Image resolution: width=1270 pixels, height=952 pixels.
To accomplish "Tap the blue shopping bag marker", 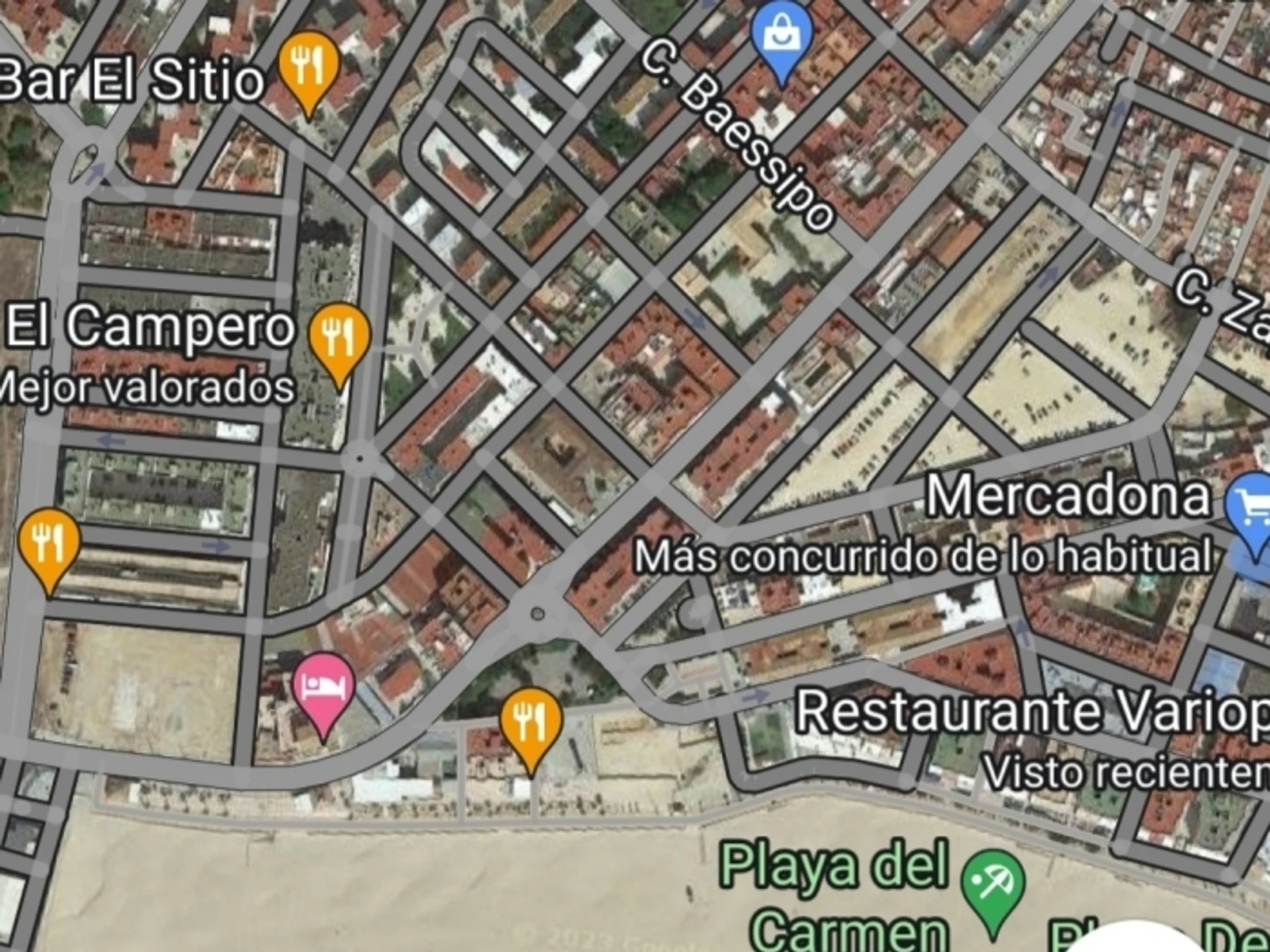I will pyautogui.click(x=782, y=35).
